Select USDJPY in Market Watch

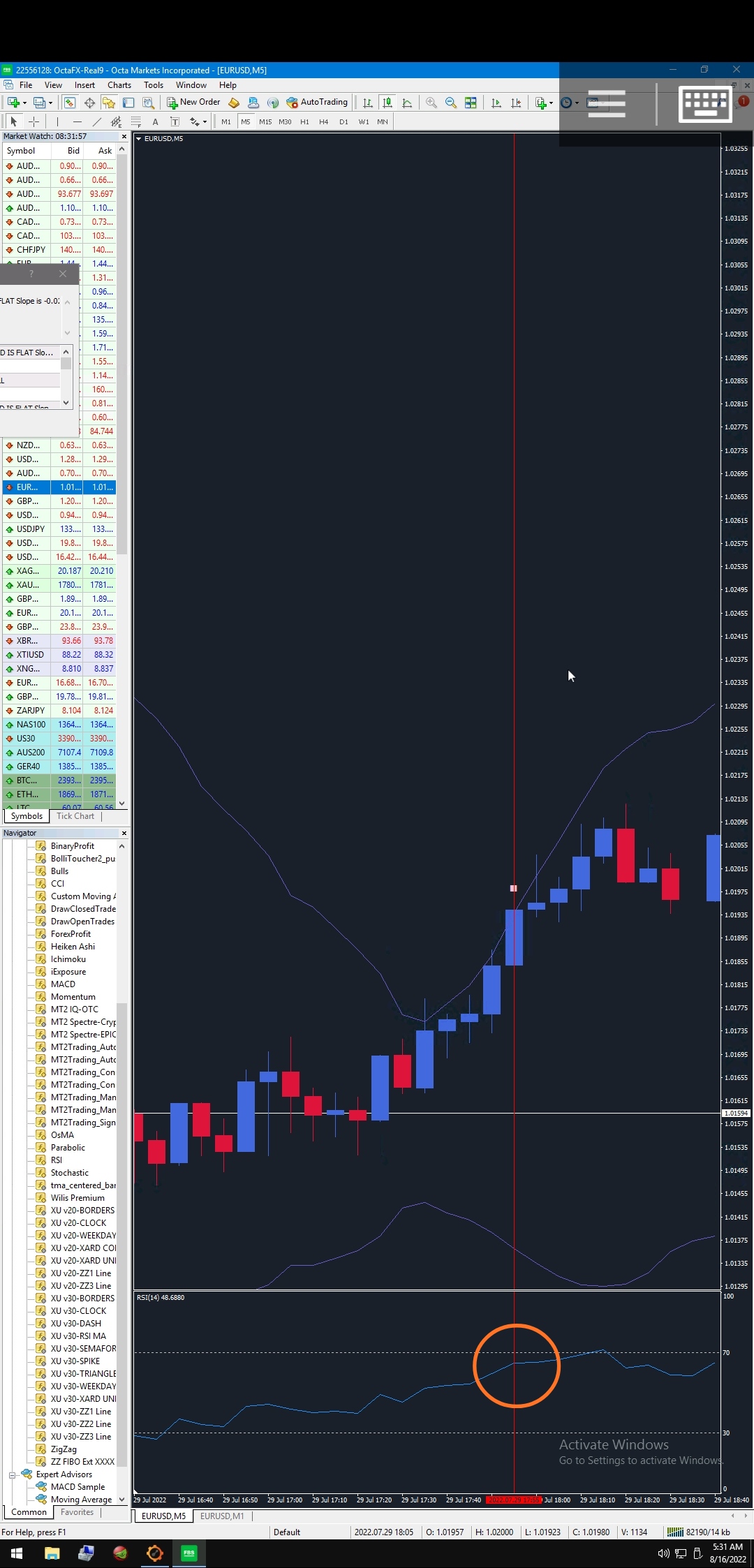click(31, 529)
